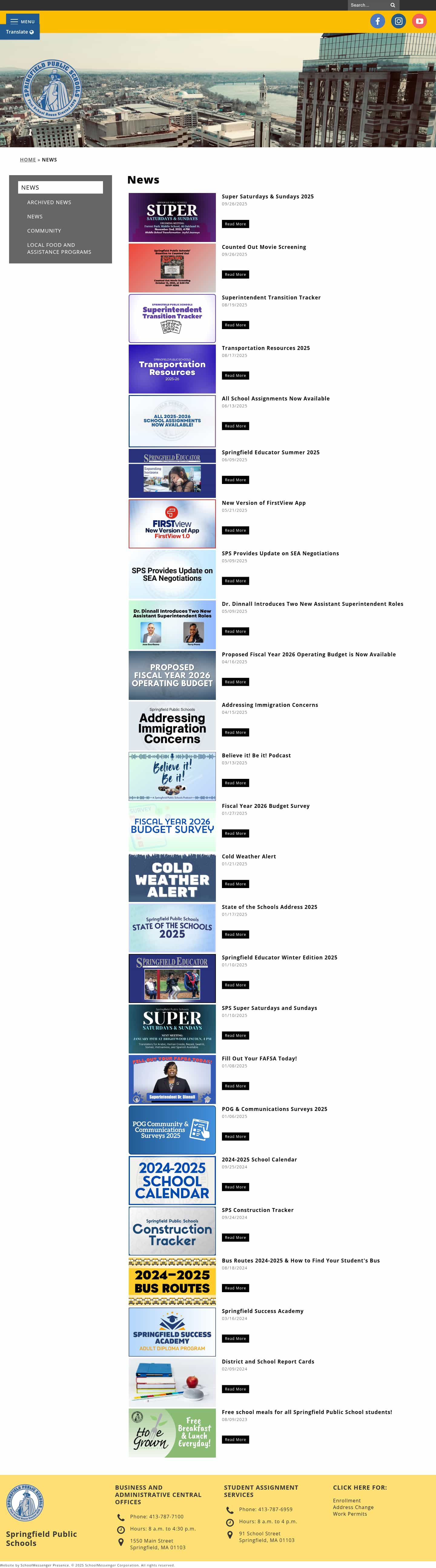Image resolution: width=436 pixels, height=1568 pixels.
Task: Open the YouTube icon
Action: click(x=419, y=21)
